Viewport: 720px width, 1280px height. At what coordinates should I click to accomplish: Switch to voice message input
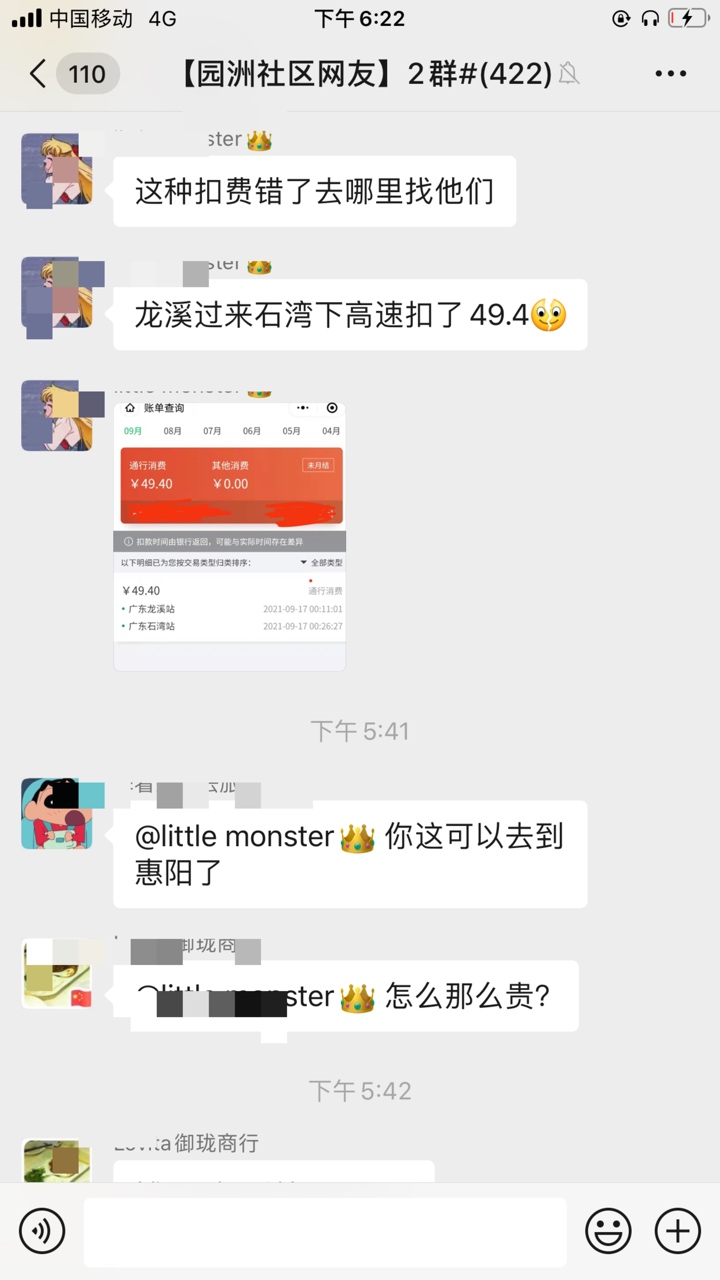click(42, 1230)
